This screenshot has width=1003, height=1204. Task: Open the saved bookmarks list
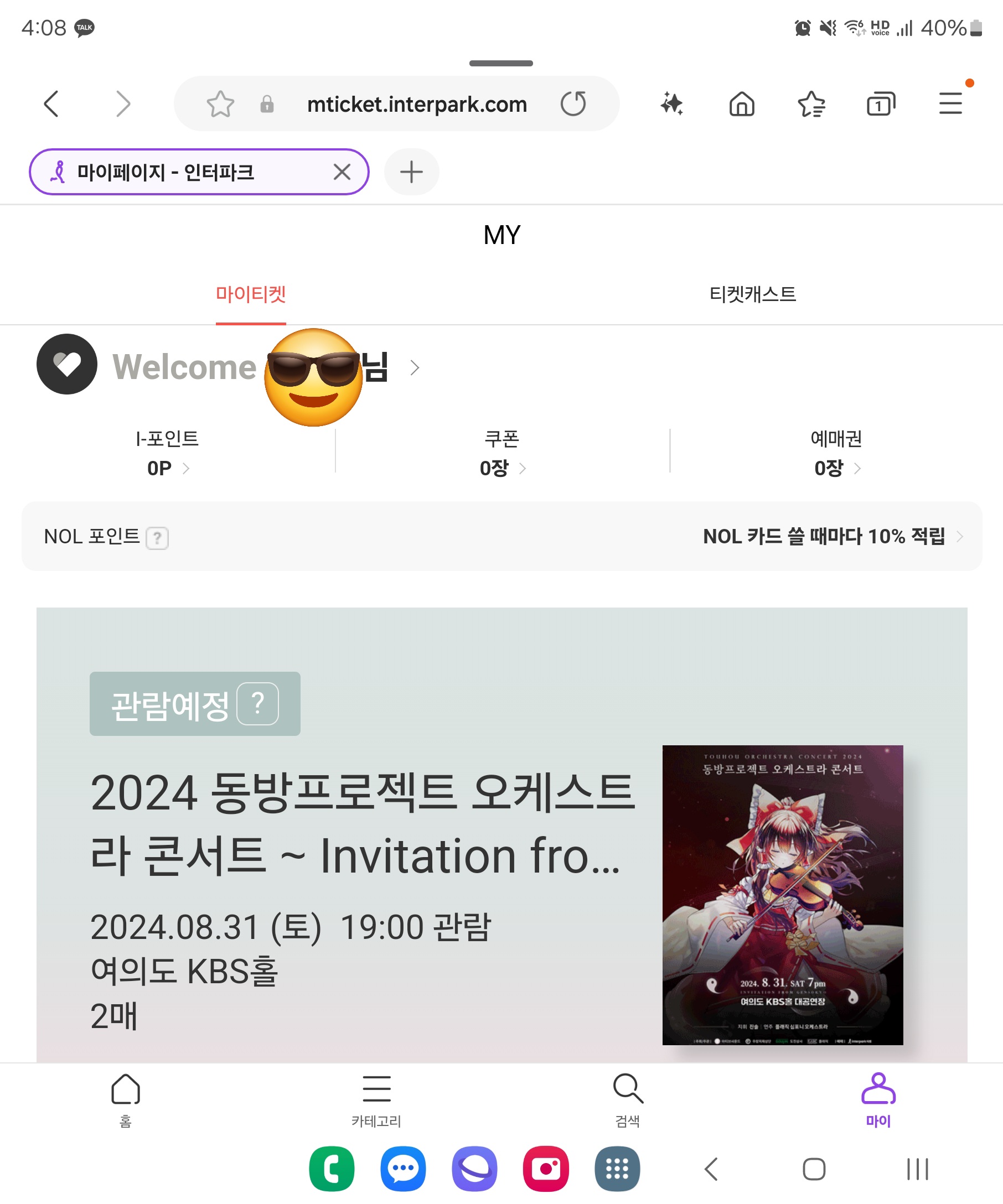[x=811, y=105]
